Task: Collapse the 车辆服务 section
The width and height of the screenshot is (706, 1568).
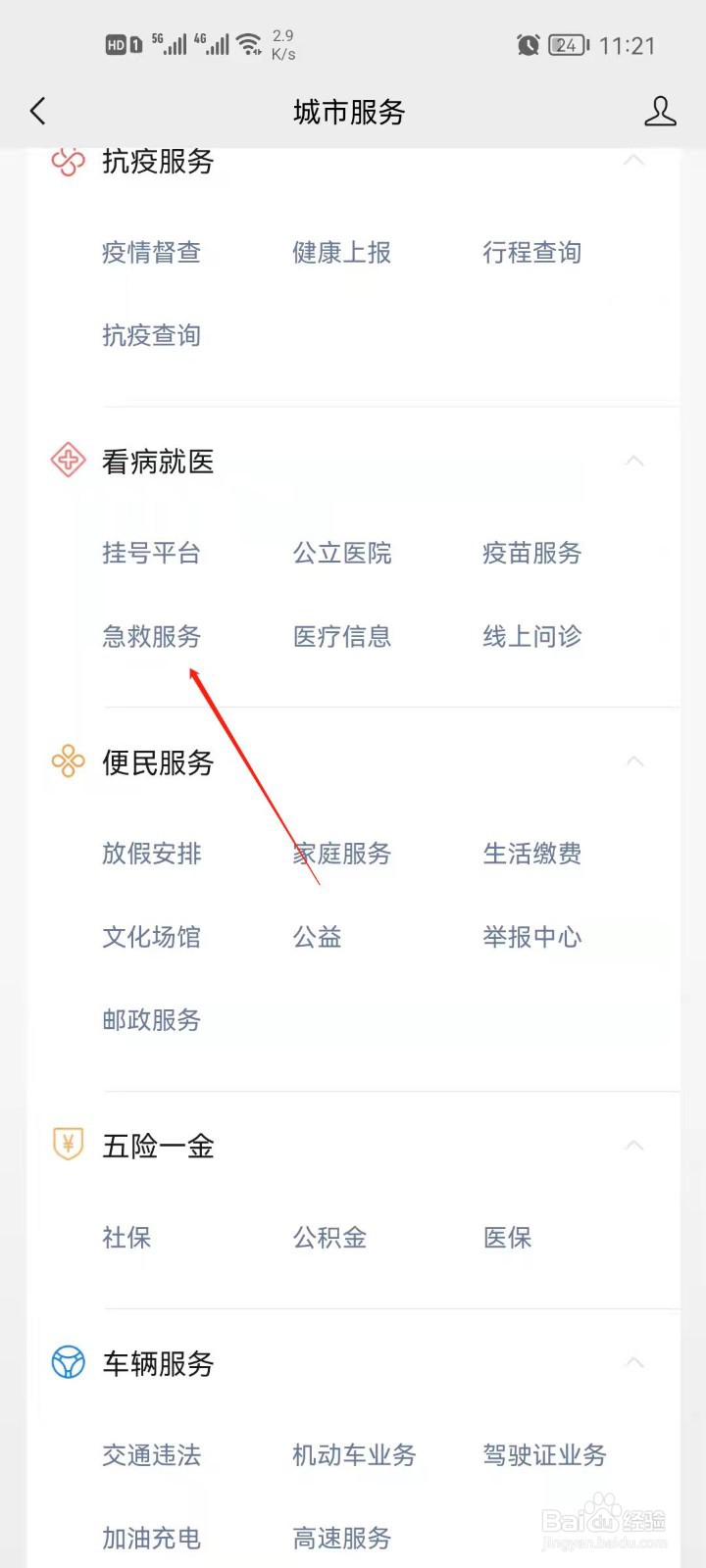Action: 634,1361
